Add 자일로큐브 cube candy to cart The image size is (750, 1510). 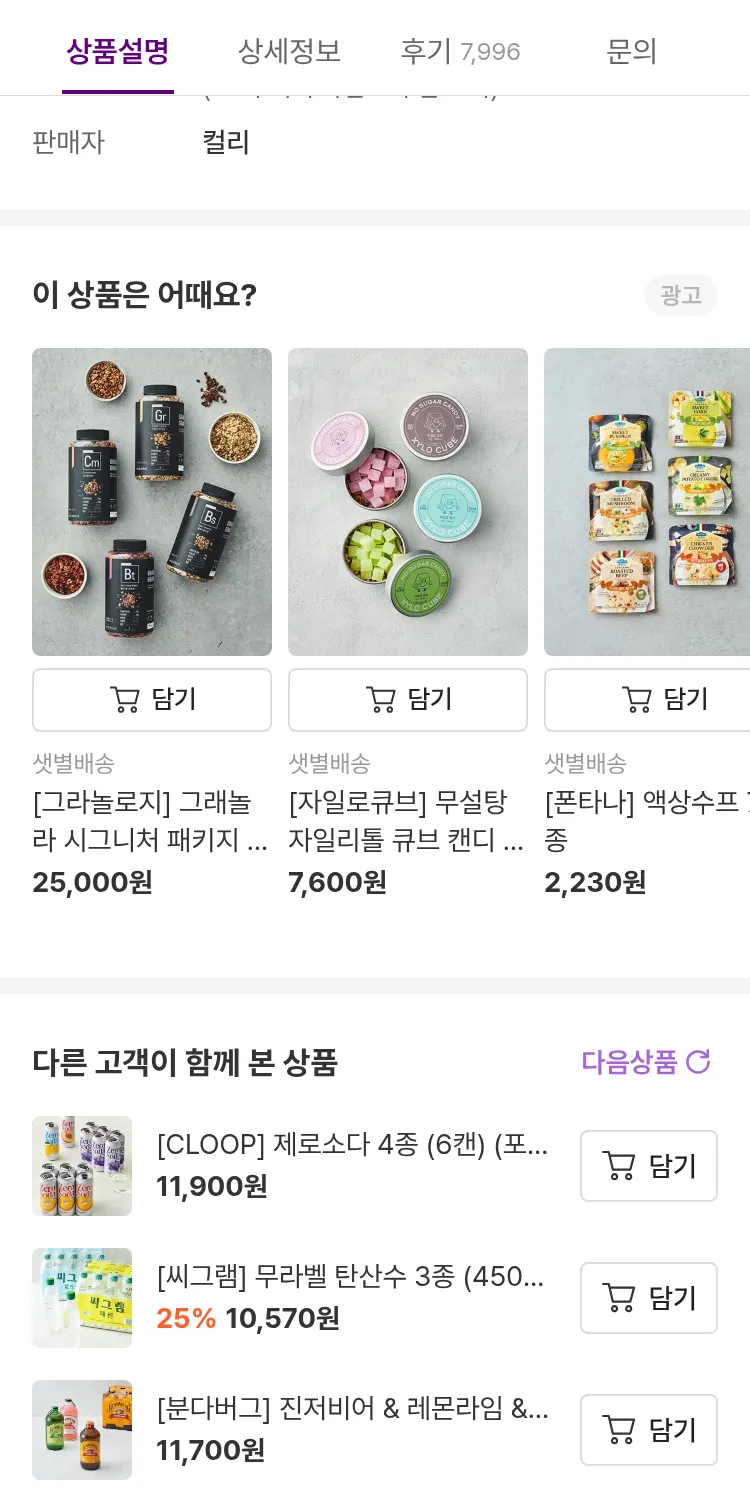click(408, 700)
